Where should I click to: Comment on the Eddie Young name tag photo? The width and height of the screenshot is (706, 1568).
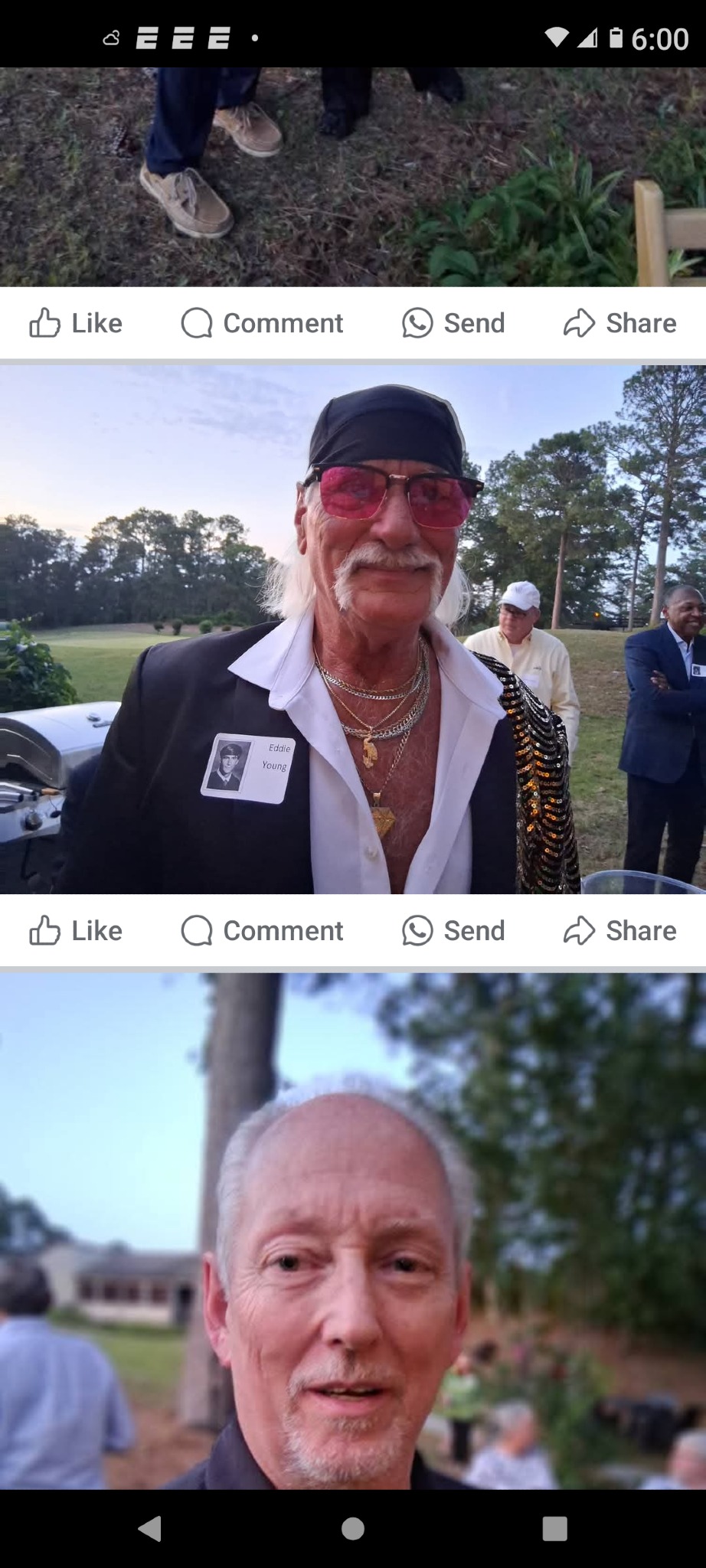pos(262,931)
